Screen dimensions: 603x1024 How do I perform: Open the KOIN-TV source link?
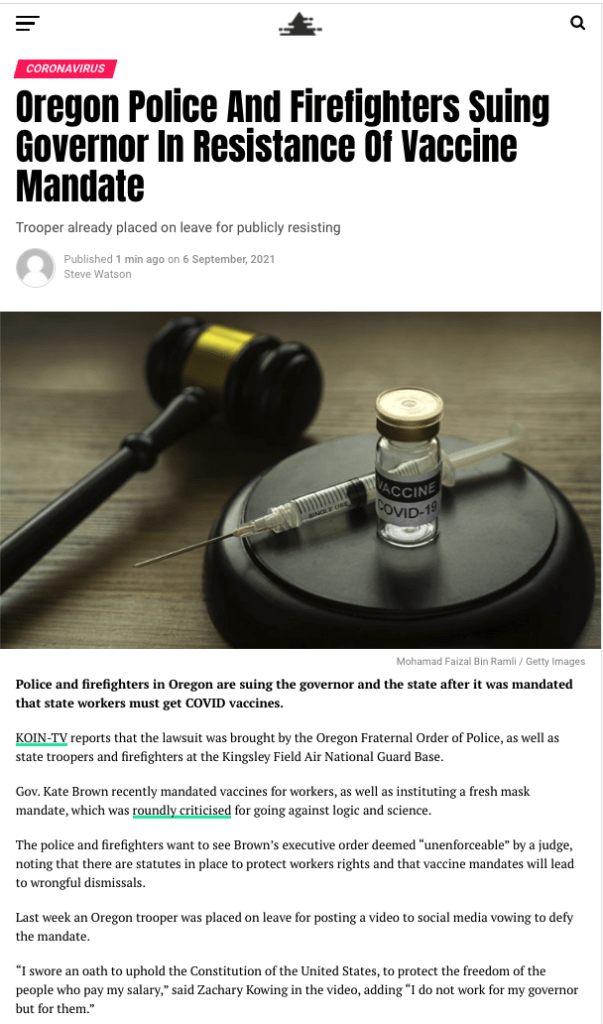pos(42,738)
